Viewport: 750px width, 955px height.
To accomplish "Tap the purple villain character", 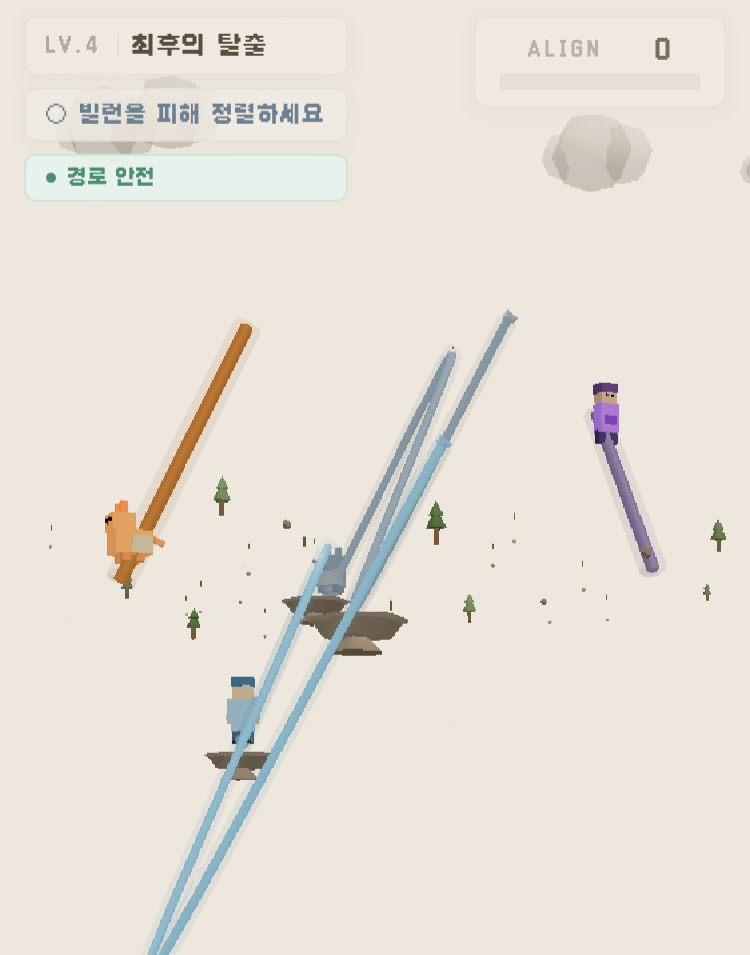I will [605, 412].
